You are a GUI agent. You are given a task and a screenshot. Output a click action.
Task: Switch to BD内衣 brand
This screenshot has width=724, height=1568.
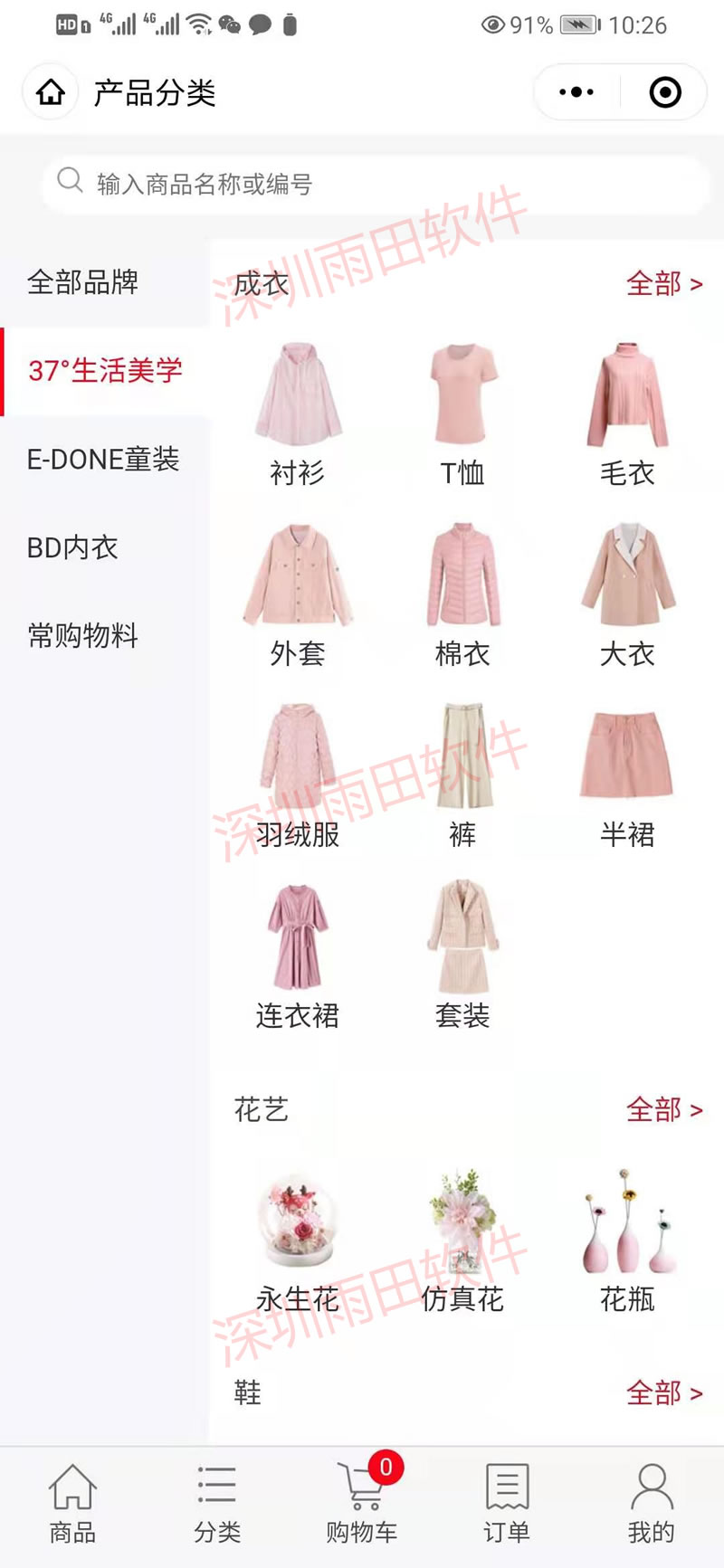pyautogui.click(x=104, y=547)
